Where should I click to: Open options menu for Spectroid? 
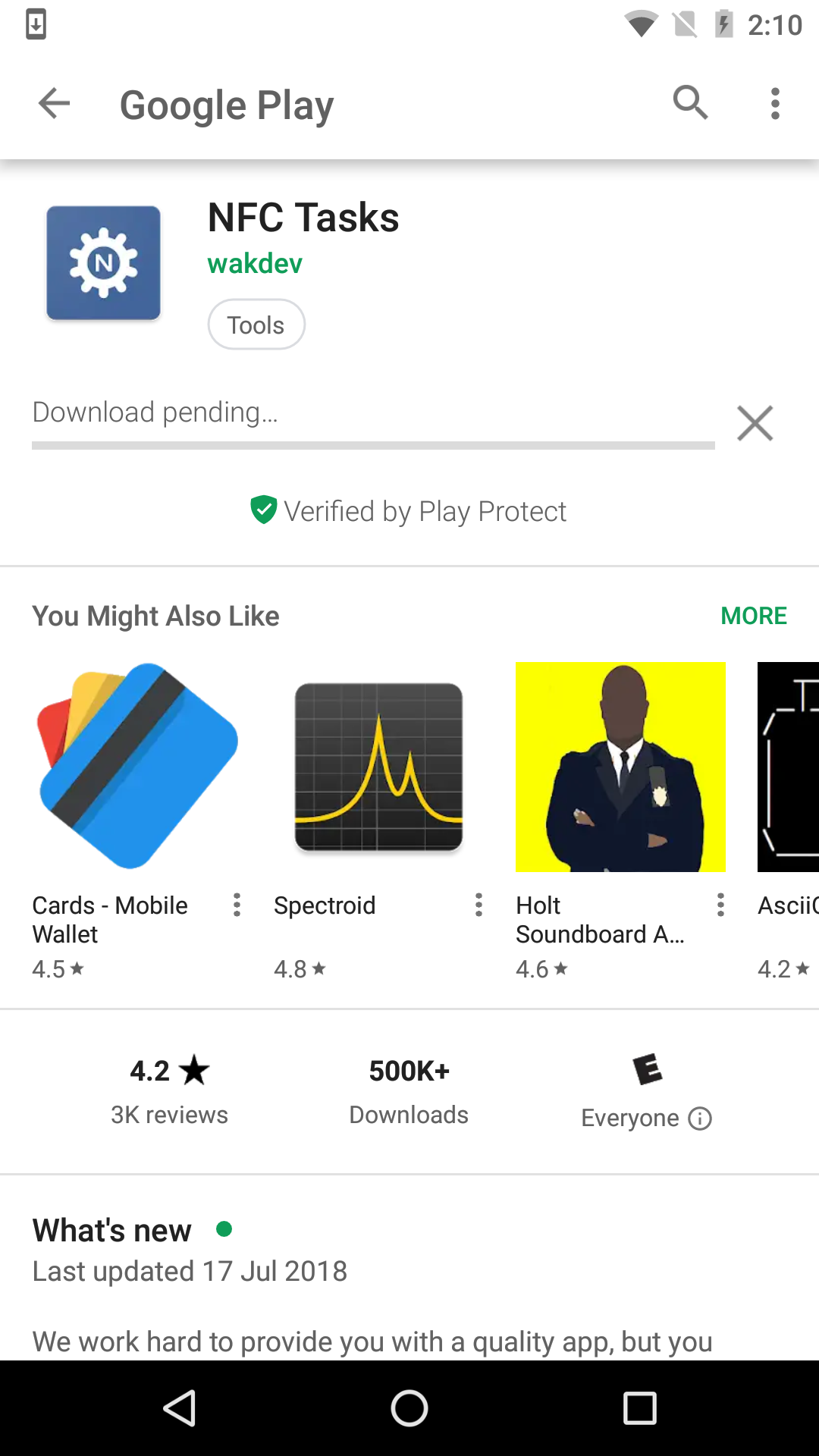[x=479, y=905]
